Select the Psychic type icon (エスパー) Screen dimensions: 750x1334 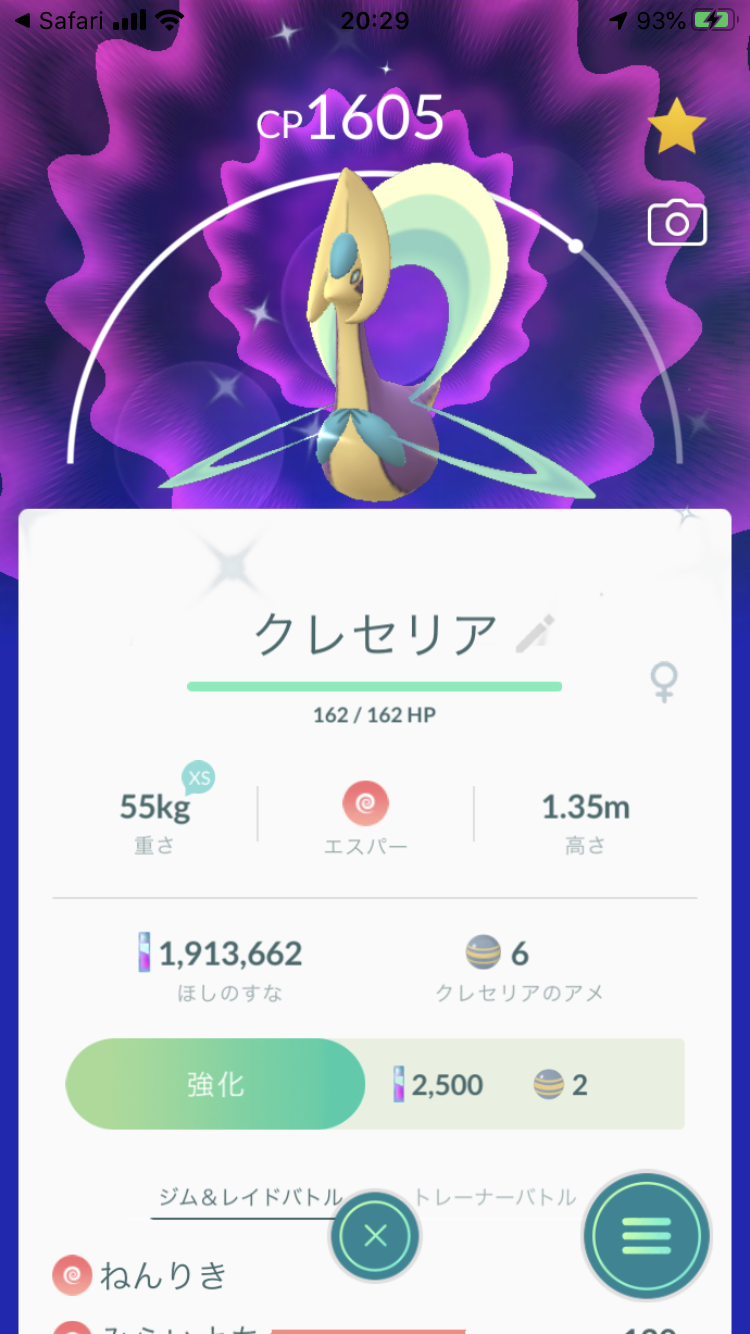click(367, 803)
